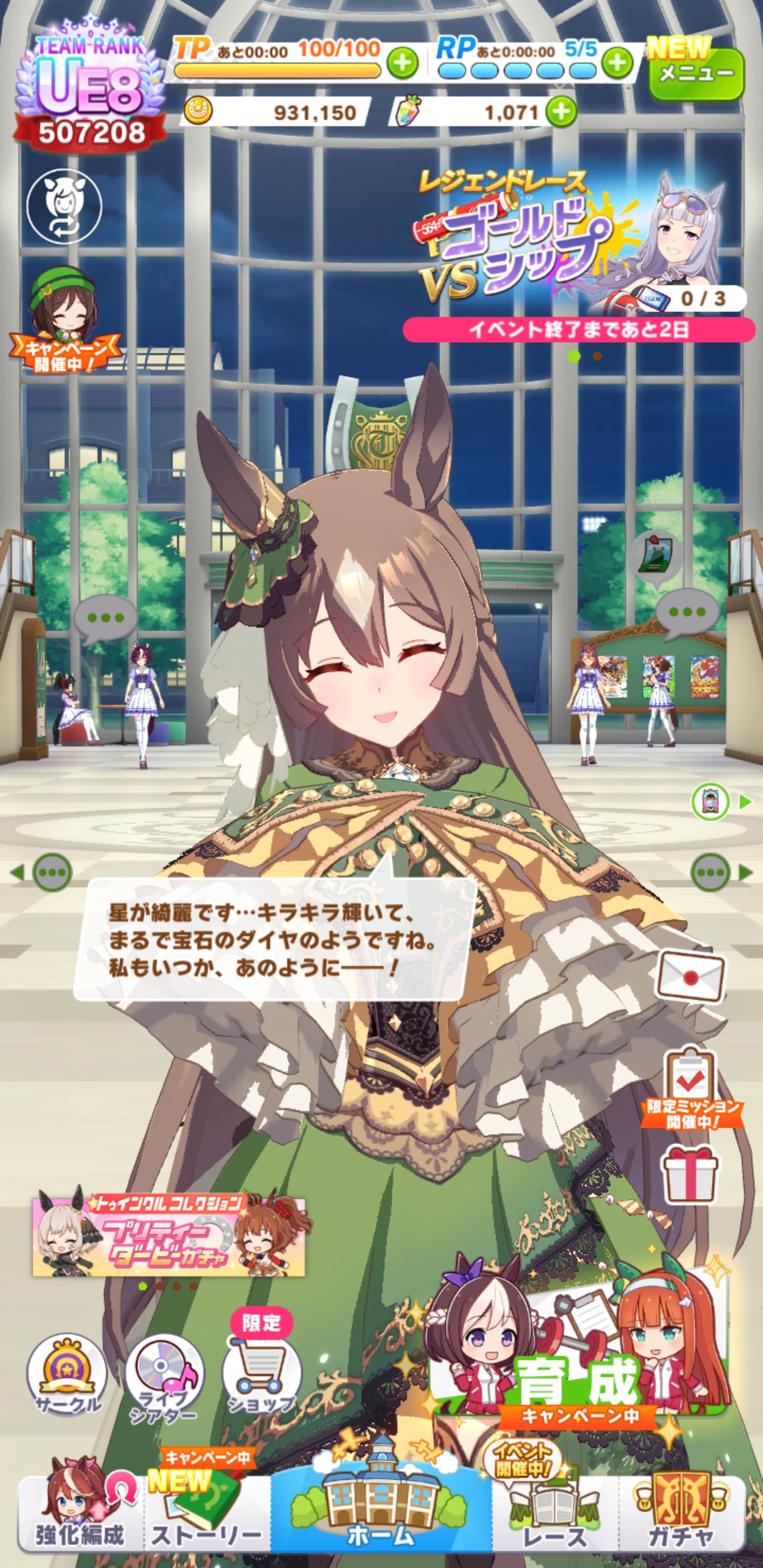Screen dimensions: 763x1568
Task: Switch to the ガチャ tab
Action: click(x=681, y=1516)
